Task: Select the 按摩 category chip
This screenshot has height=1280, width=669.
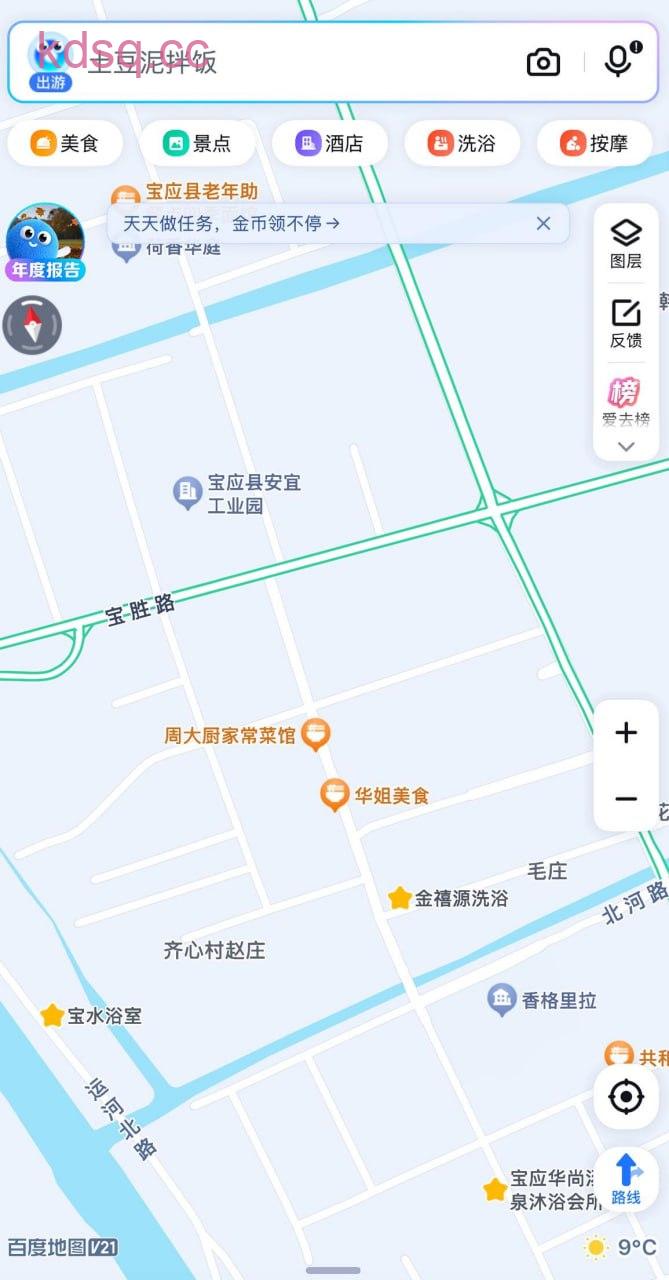Action: click(594, 143)
